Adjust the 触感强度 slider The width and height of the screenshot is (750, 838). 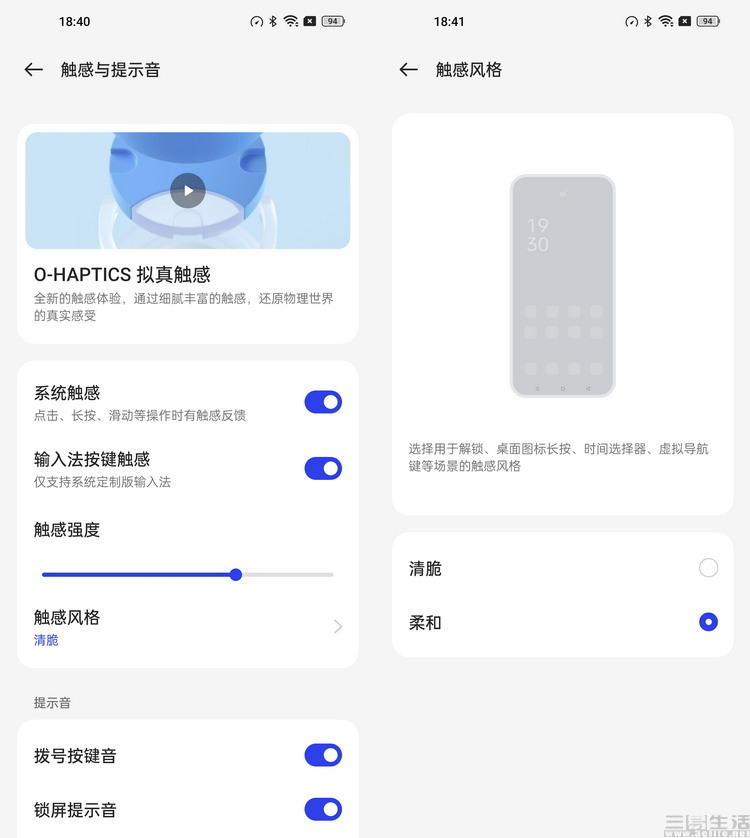(236, 574)
